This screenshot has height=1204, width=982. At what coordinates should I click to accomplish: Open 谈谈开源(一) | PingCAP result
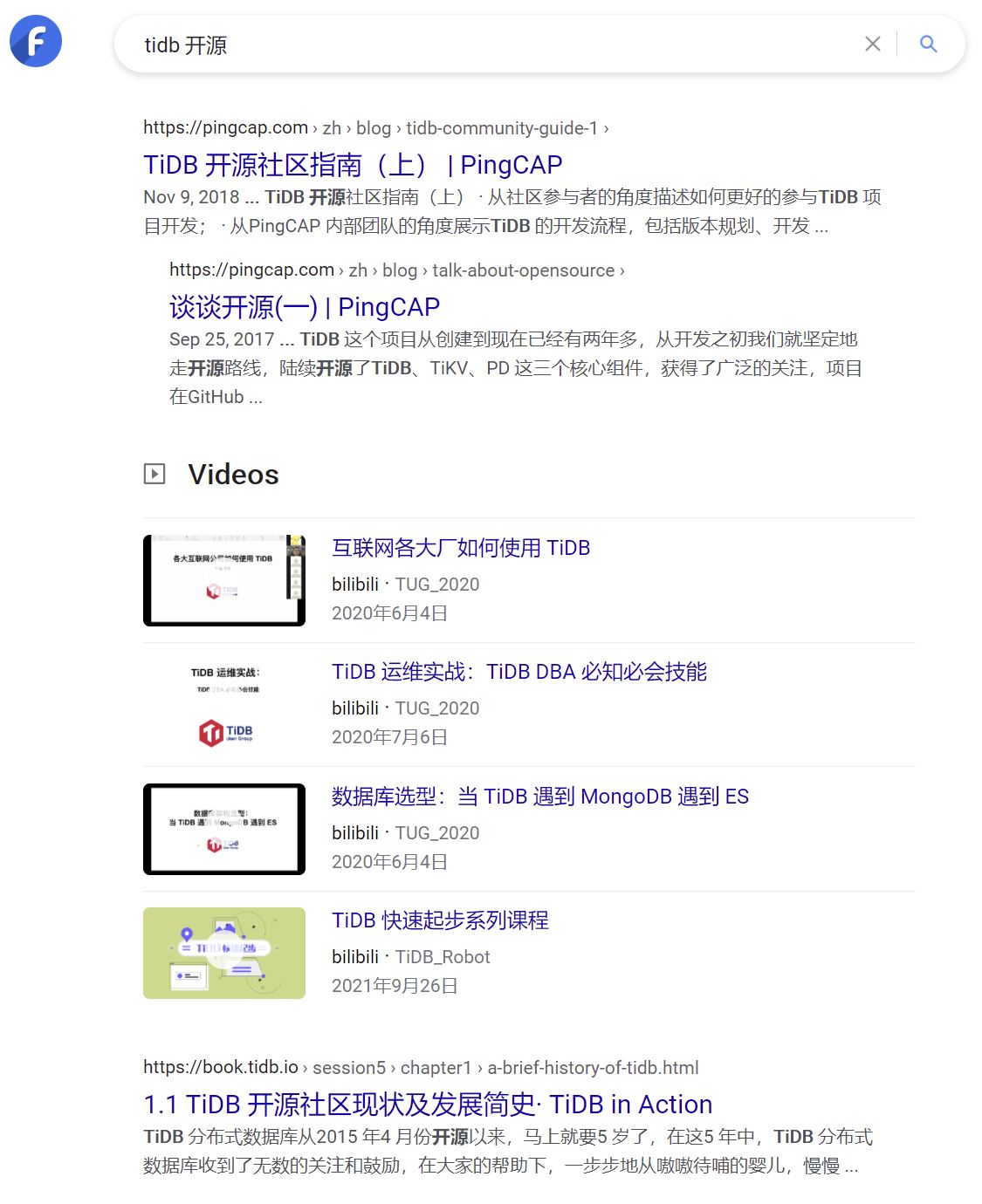[304, 307]
